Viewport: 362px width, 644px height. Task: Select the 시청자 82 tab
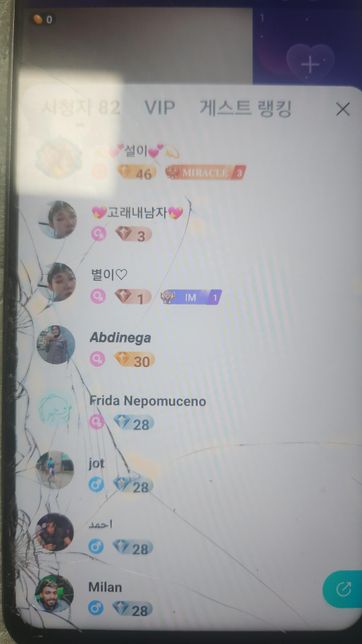tap(80, 108)
